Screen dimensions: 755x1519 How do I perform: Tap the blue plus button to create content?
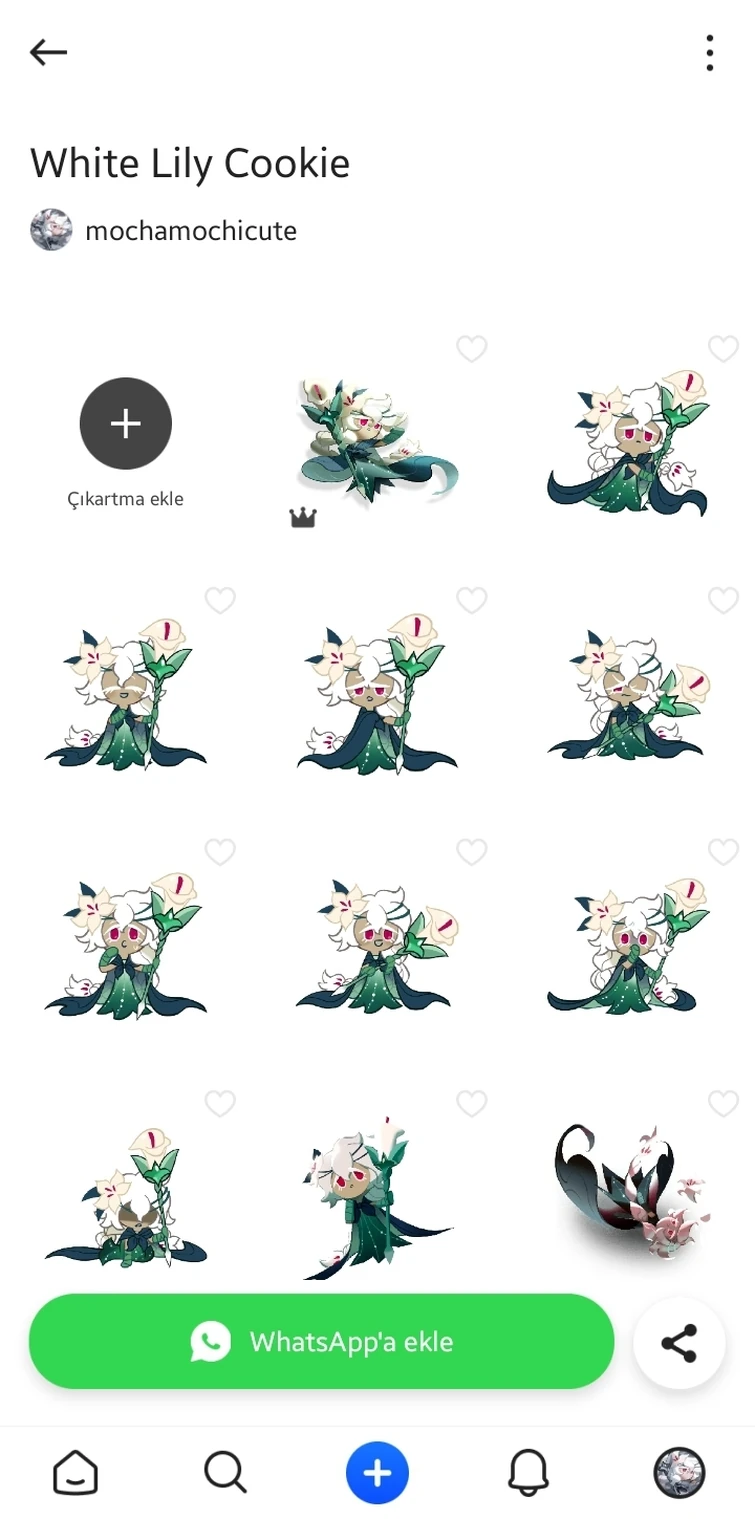pos(377,1472)
